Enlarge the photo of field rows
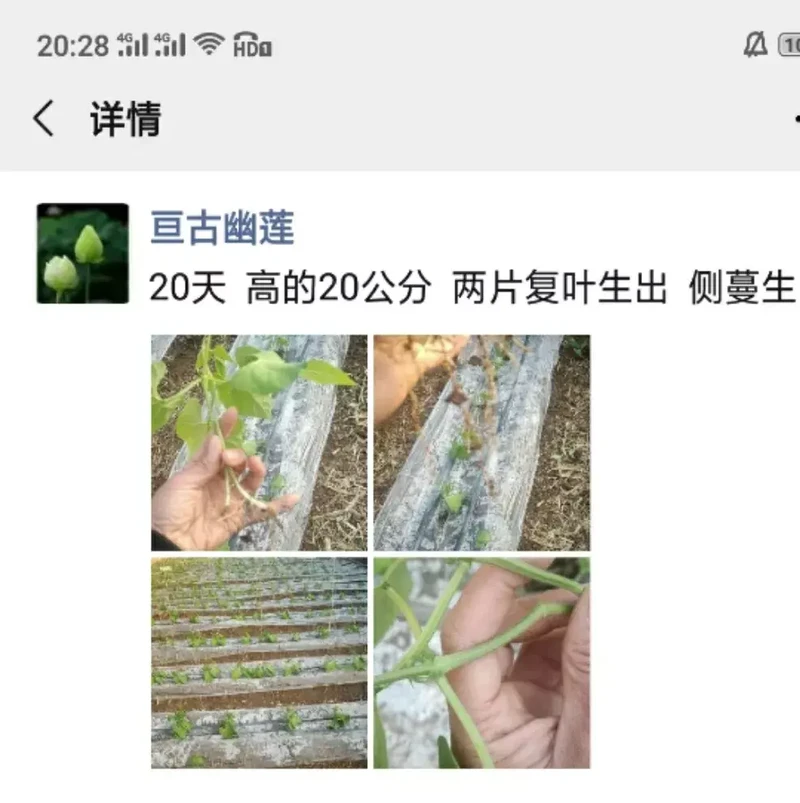Screen dimensions: 800x803 [x=259, y=663]
